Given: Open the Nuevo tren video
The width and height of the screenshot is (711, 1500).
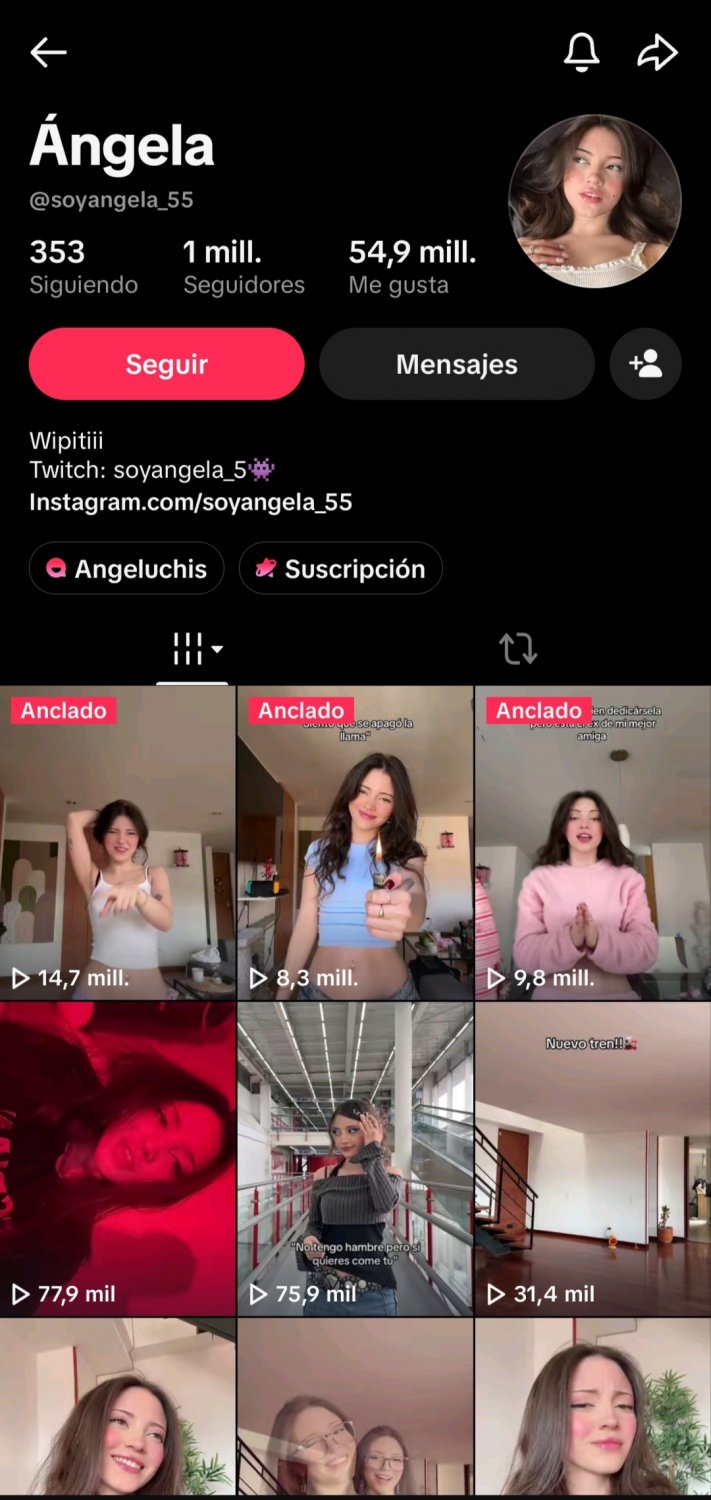Looking at the screenshot, I should 593,1159.
